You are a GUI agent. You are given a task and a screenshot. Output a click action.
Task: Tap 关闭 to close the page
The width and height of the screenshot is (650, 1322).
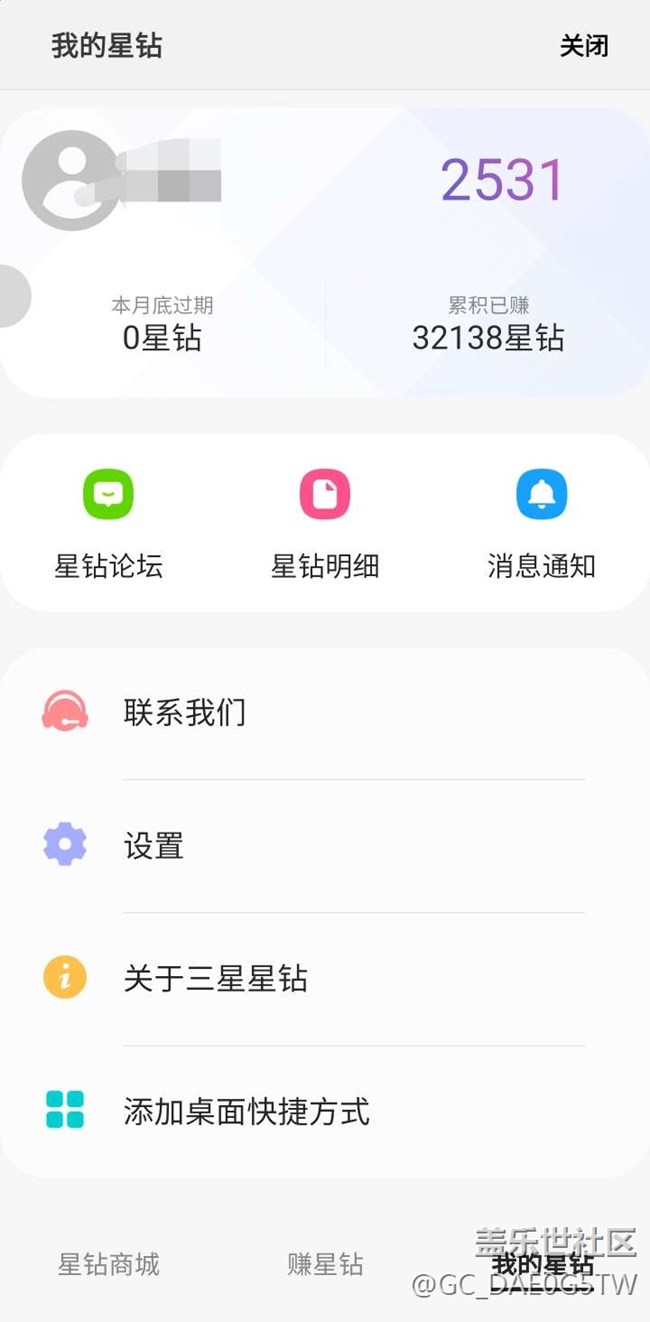click(x=584, y=46)
